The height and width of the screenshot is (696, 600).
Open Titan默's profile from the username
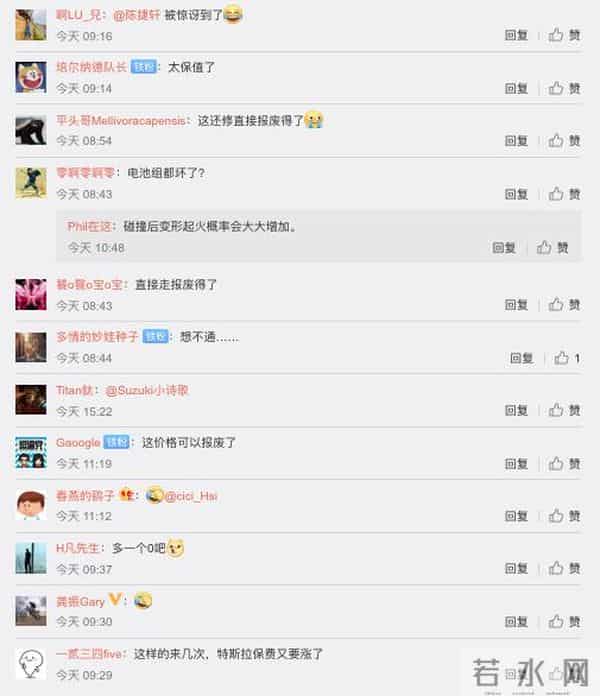(x=74, y=390)
